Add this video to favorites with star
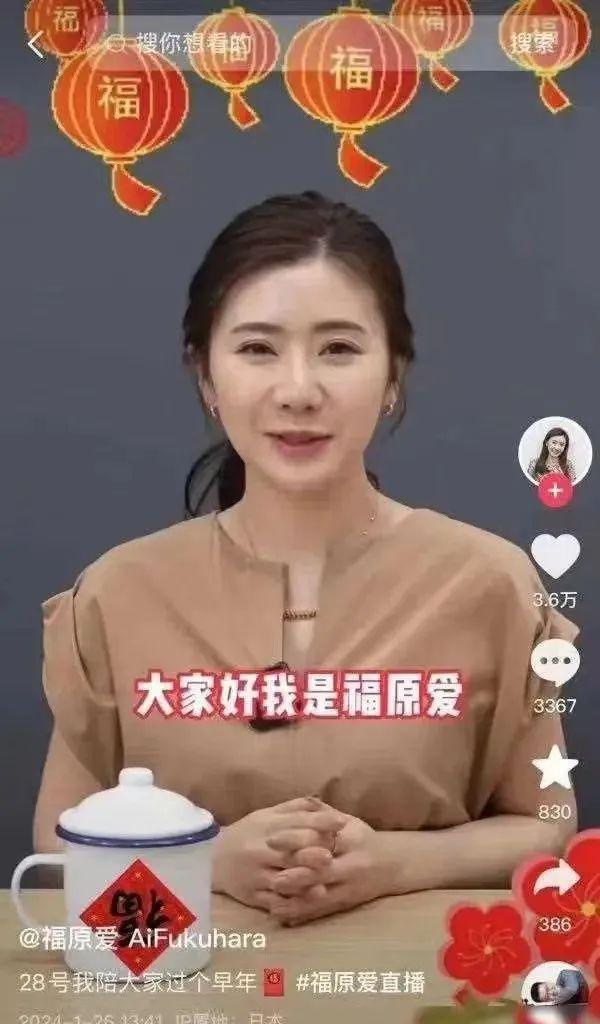Viewport: 600px width, 1024px height. click(555, 768)
